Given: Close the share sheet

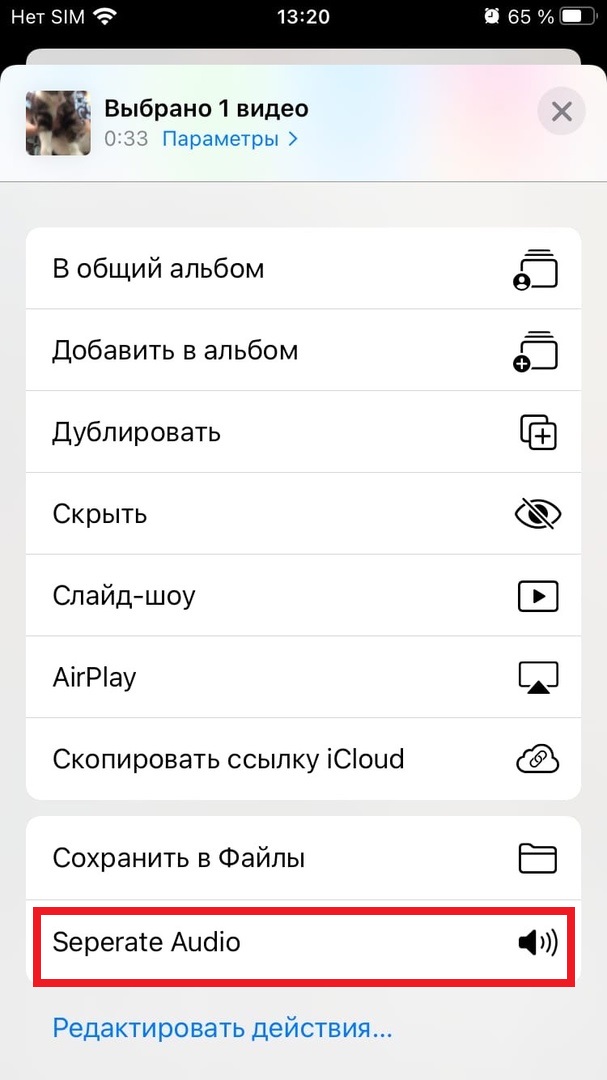Looking at the screenshot, I should point(562,111).
